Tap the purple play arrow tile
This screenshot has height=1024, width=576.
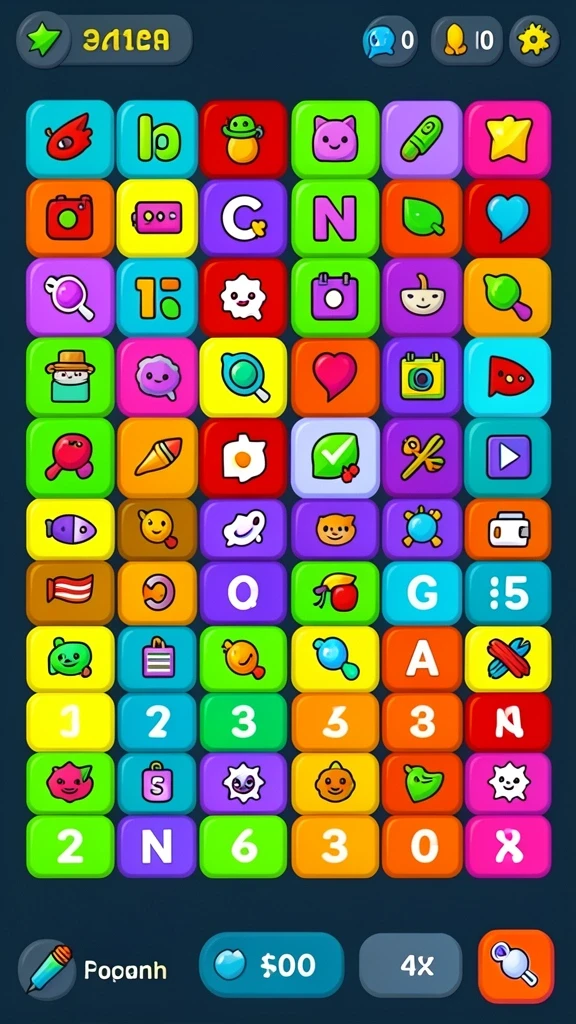pos(507,457)
